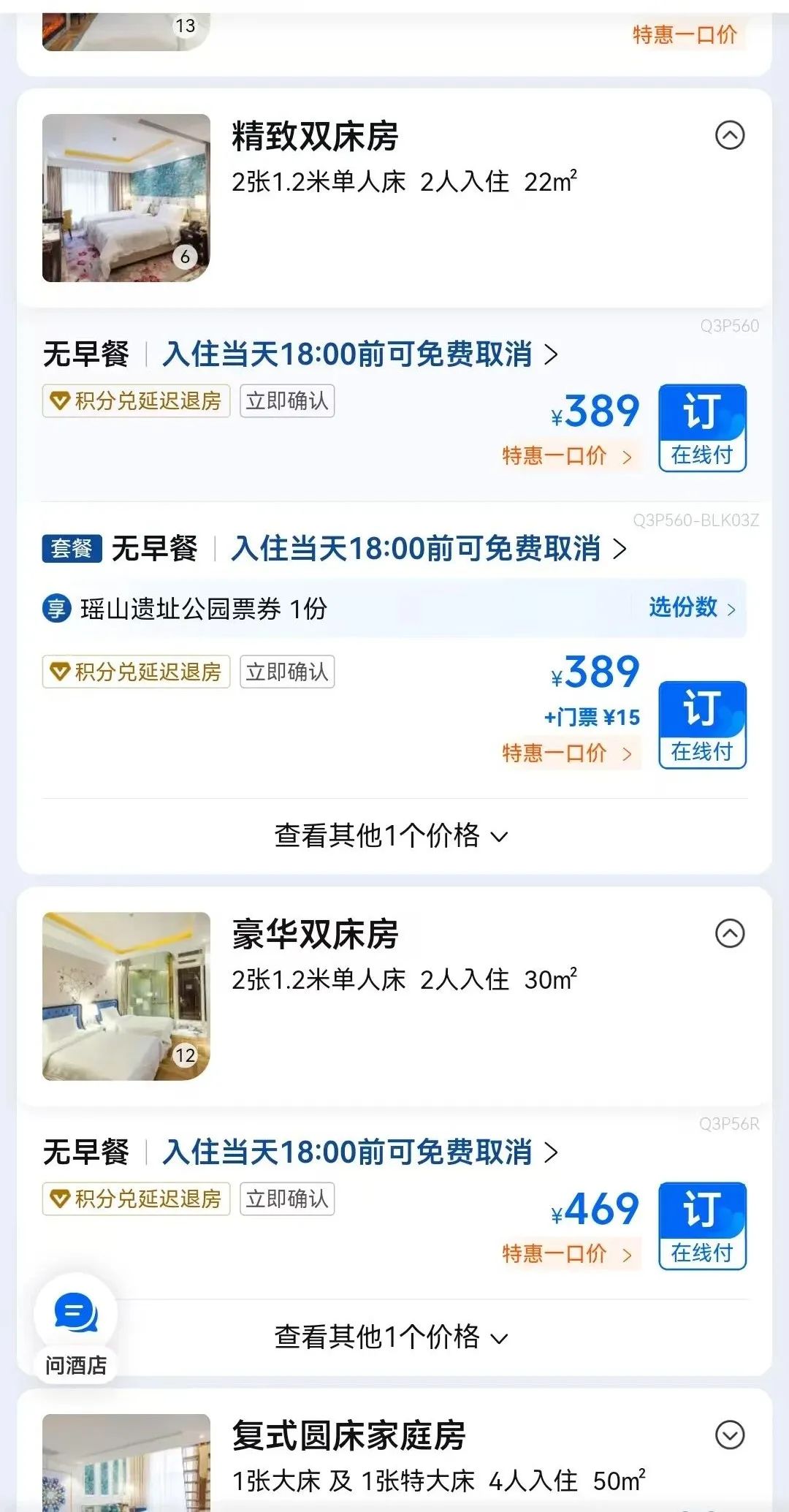View cancellation policy of the 套餐 offer
Image resolution: width=789 pixels, height=1512 pixels.
click(x=428, y=549)
